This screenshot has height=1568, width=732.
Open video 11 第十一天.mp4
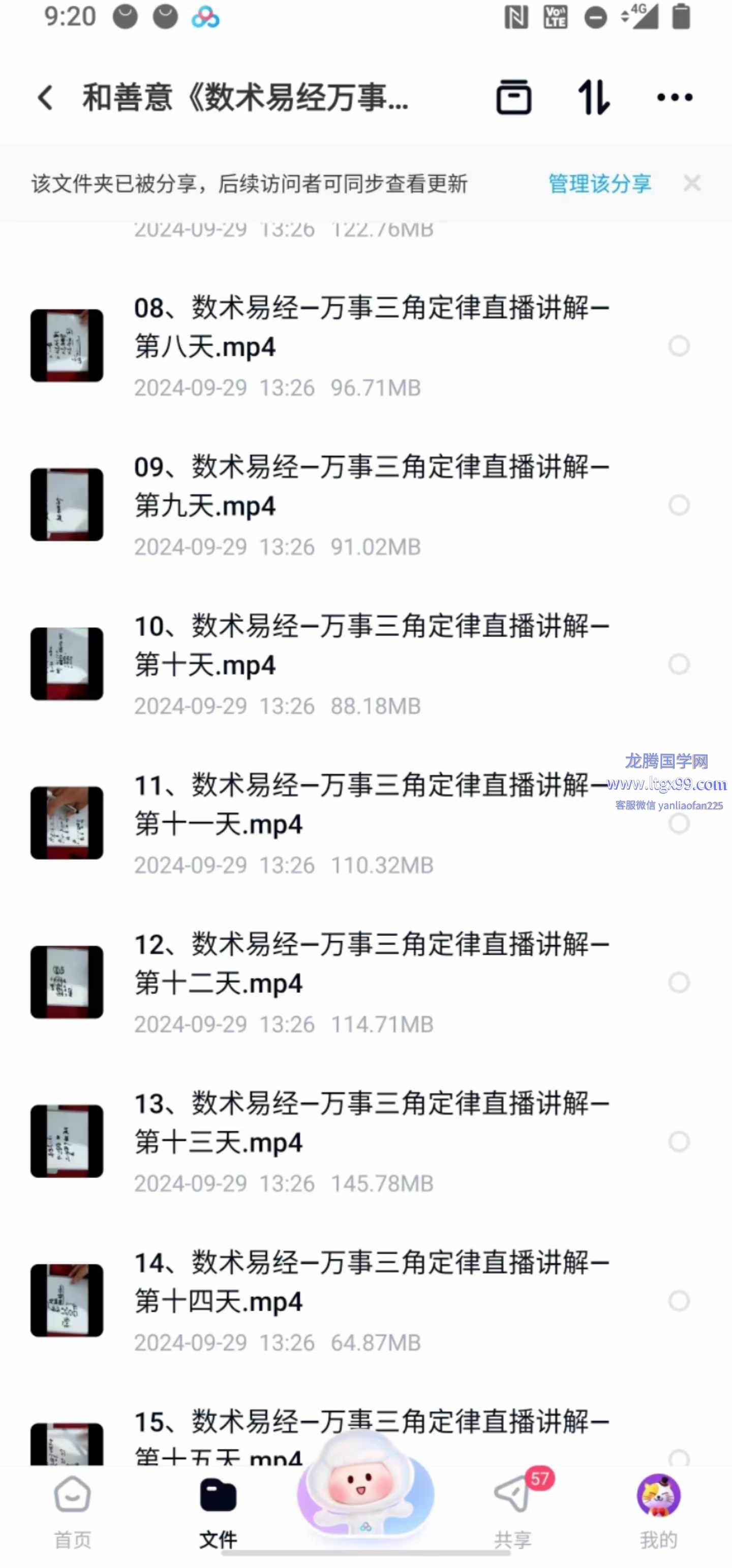coord(371,805)
